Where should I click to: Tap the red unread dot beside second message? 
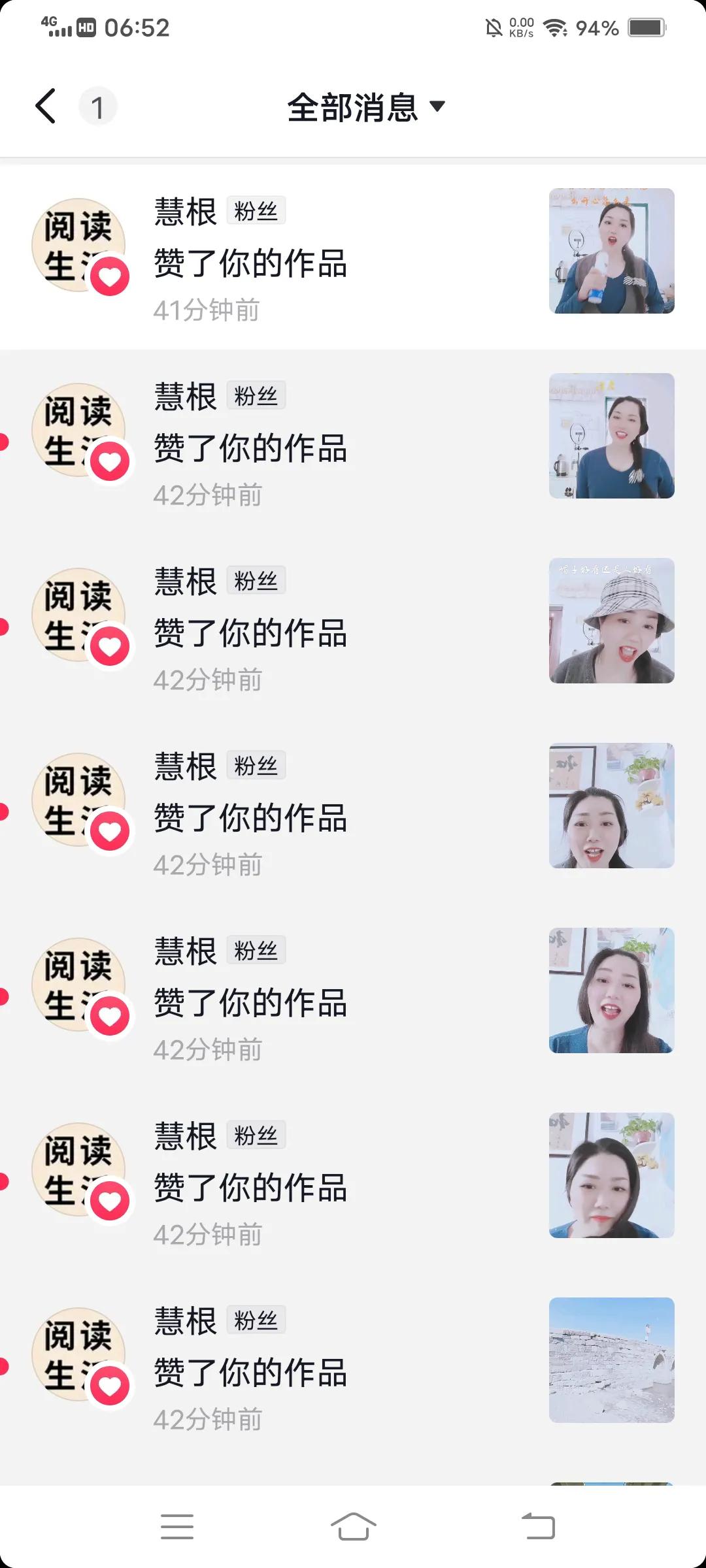[5, 443]
